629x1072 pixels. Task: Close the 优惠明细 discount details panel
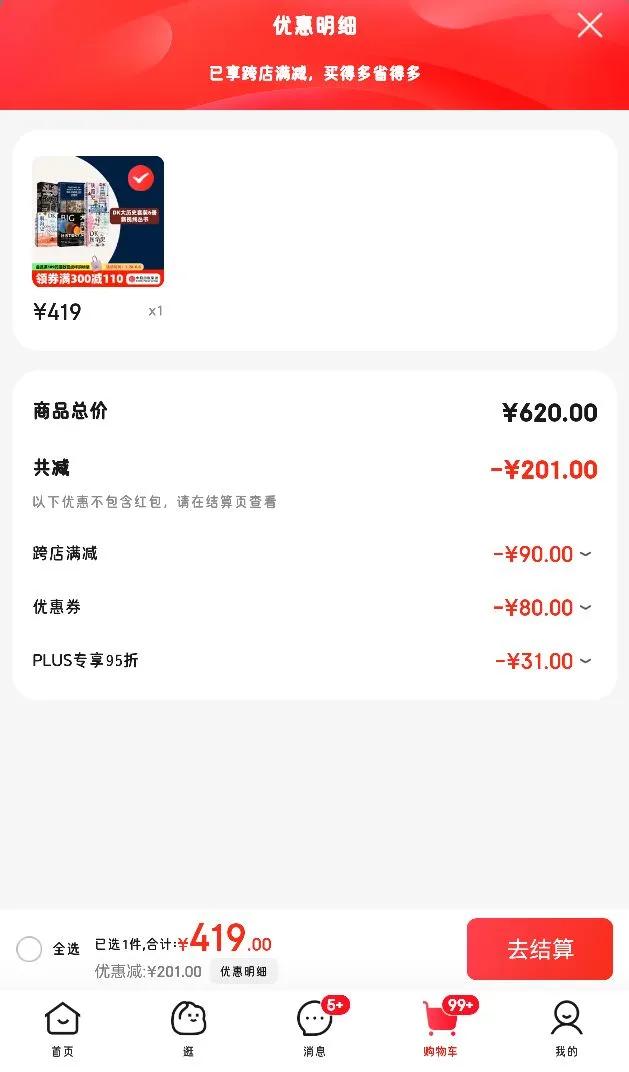[x=590, y=26]
